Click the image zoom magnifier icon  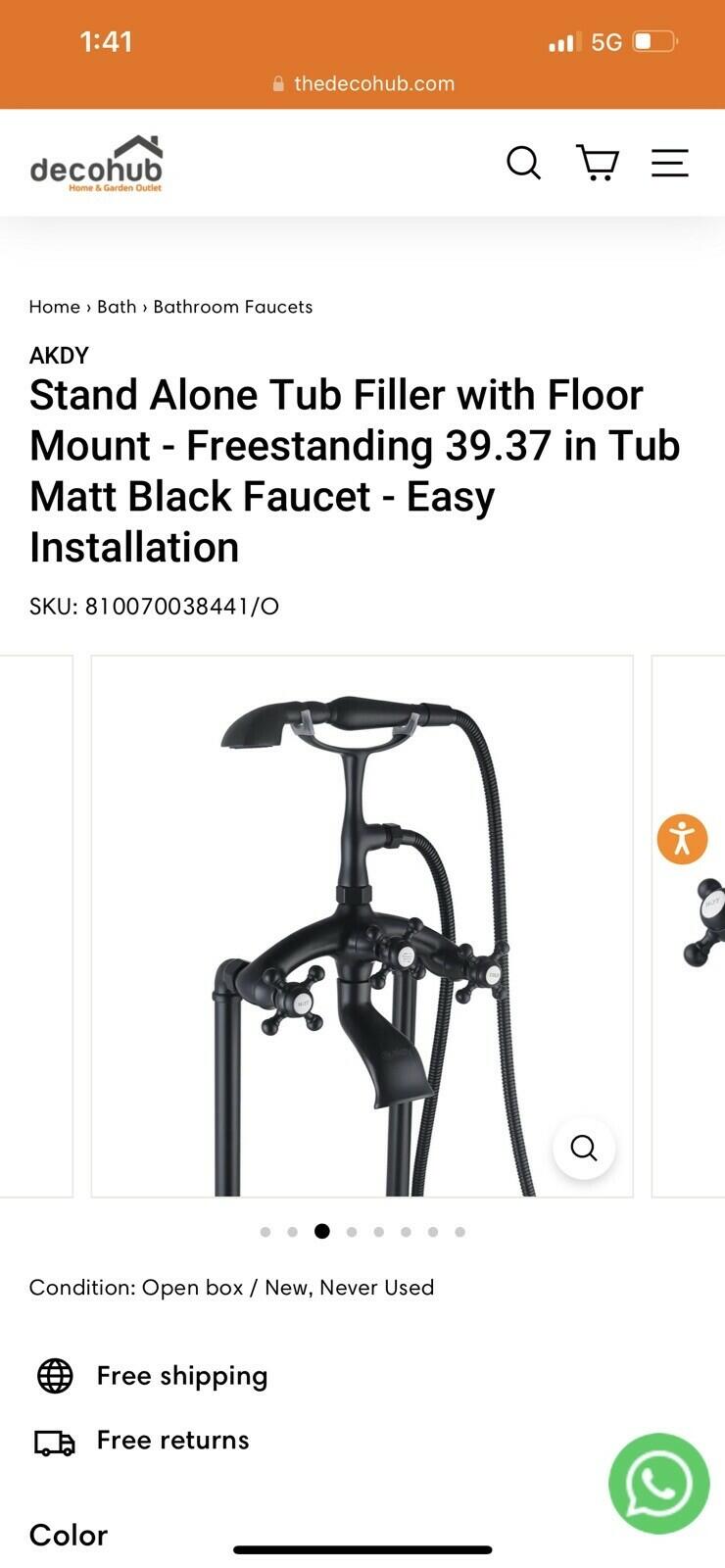(584, 1148)
